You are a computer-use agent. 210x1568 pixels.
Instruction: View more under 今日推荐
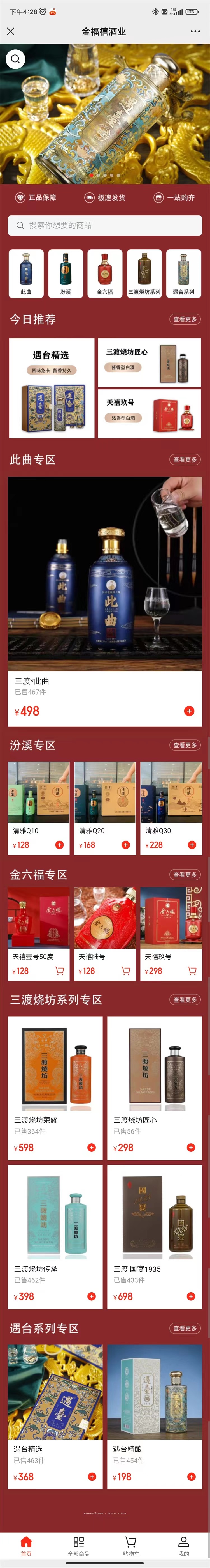coord(185,319)
